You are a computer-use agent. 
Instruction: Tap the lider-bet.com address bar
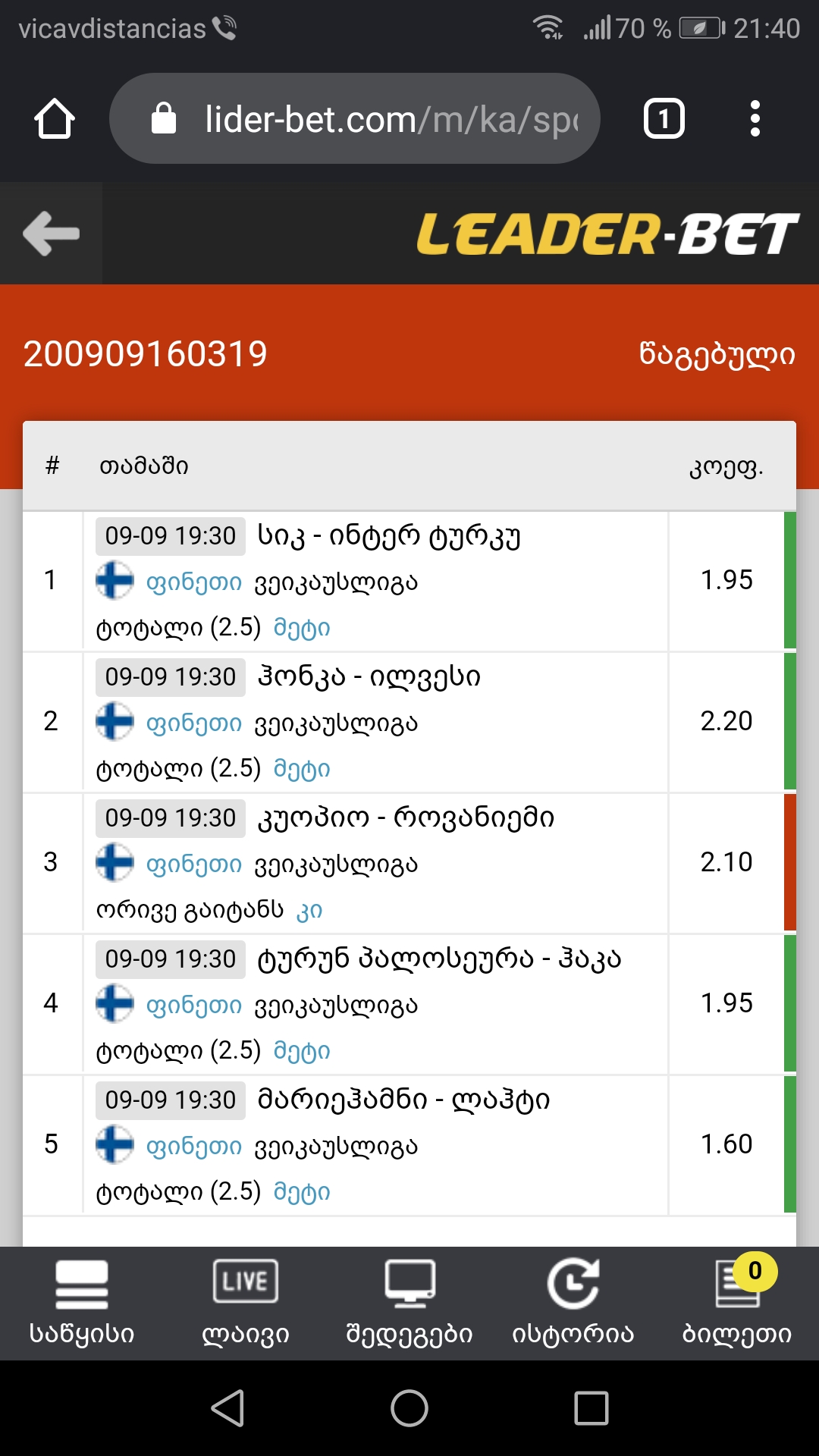355,119
